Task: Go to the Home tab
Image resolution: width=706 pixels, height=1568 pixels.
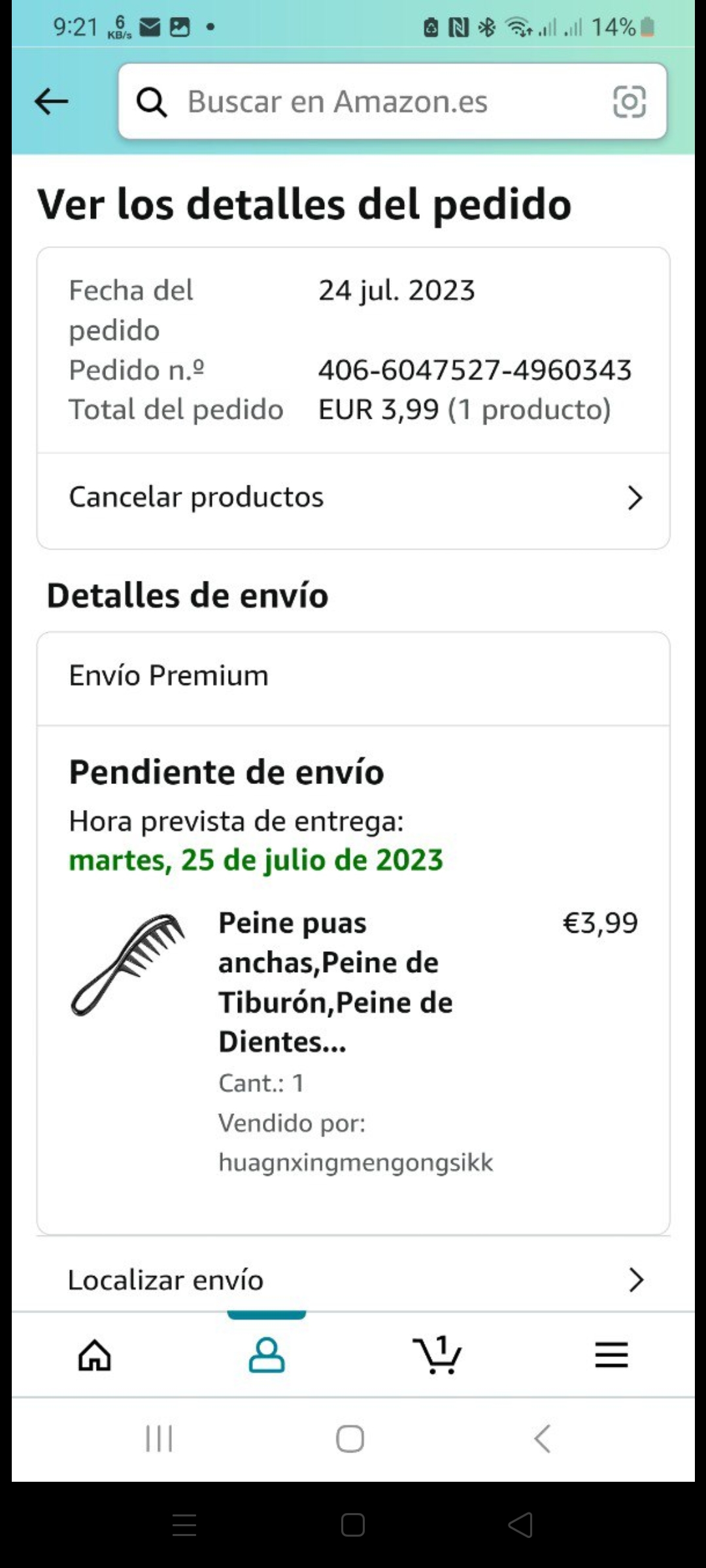Action: click(x=95, y=1355)
